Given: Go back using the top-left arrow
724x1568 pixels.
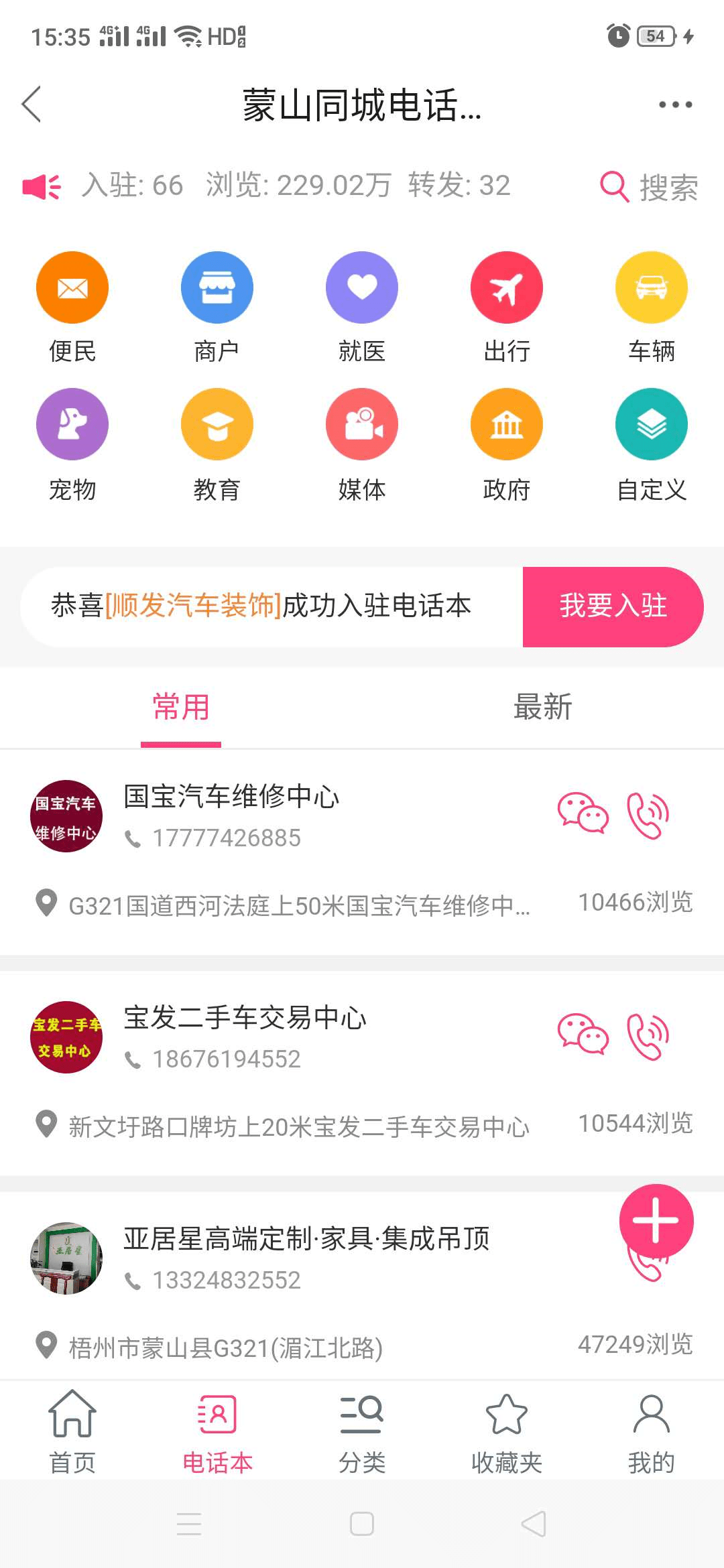Looking at the screenshot, I should (x=32, y=105).
